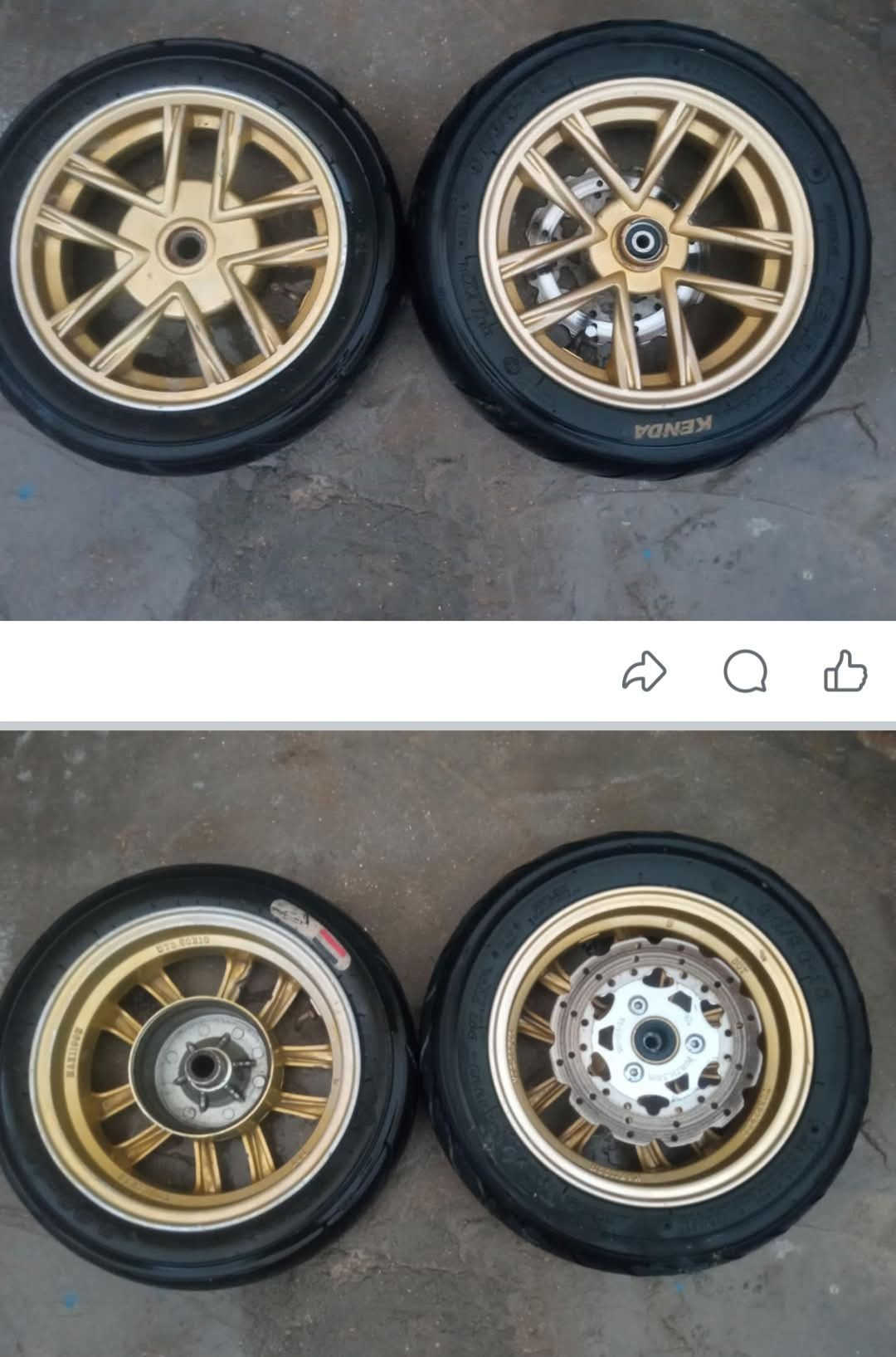Screen dimensions: 896x1357
Task: Open comments on the wheel photo post
Action: click(744, 671)
